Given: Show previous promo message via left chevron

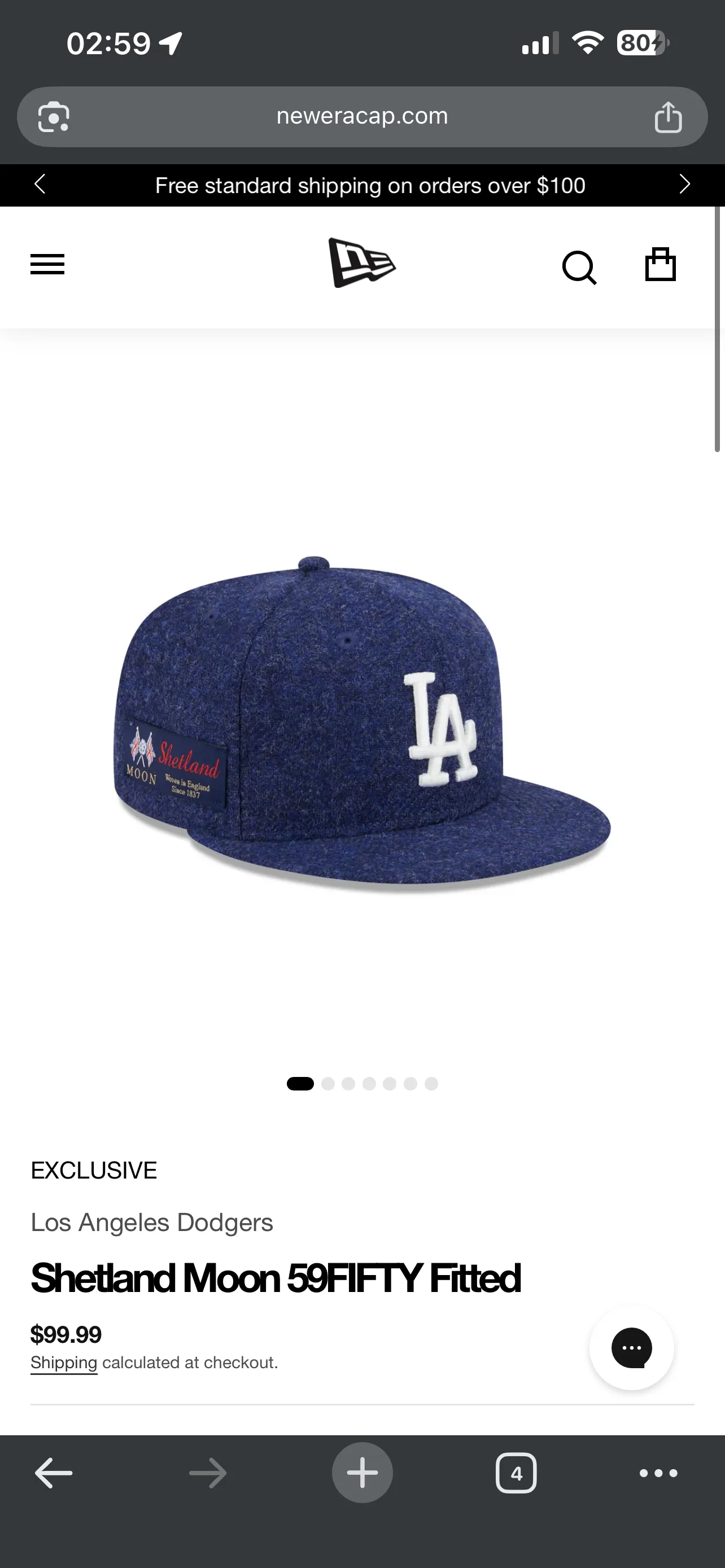Looking at the screenshot, I should point(40,185).
